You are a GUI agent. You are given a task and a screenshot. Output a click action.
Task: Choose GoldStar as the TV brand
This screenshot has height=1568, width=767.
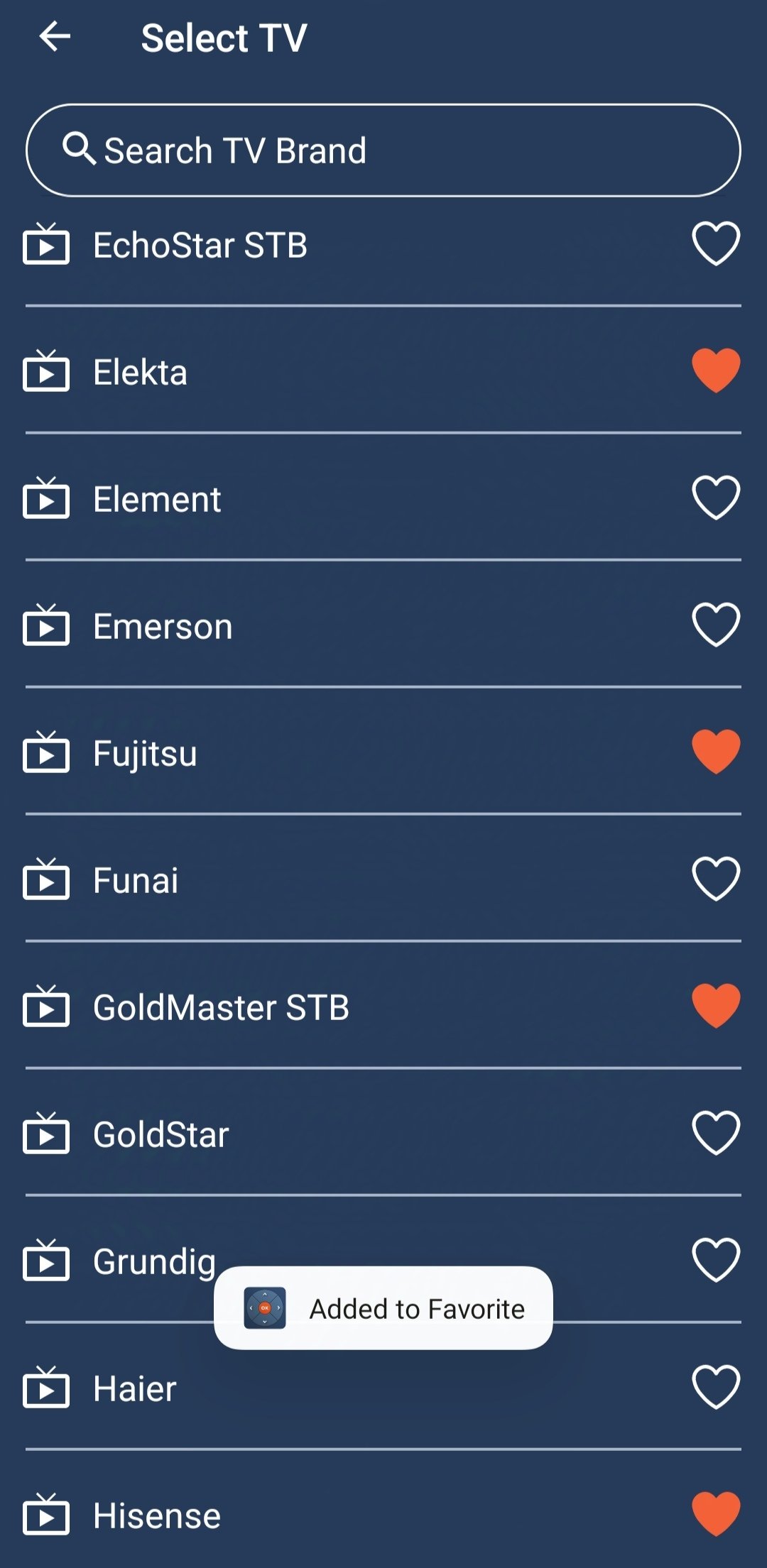(161, 1135)
